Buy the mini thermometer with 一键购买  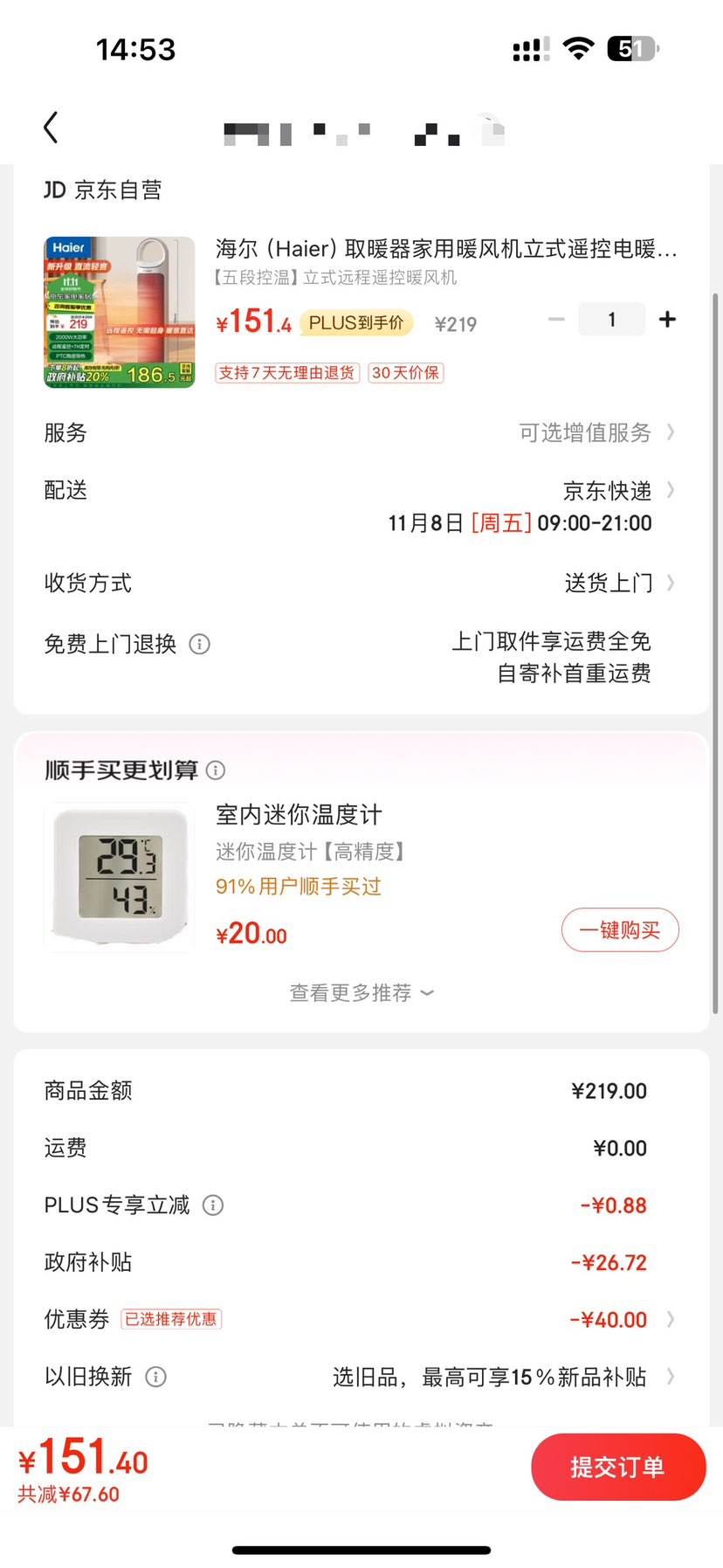pyautogui.click(x=620, y=930)
